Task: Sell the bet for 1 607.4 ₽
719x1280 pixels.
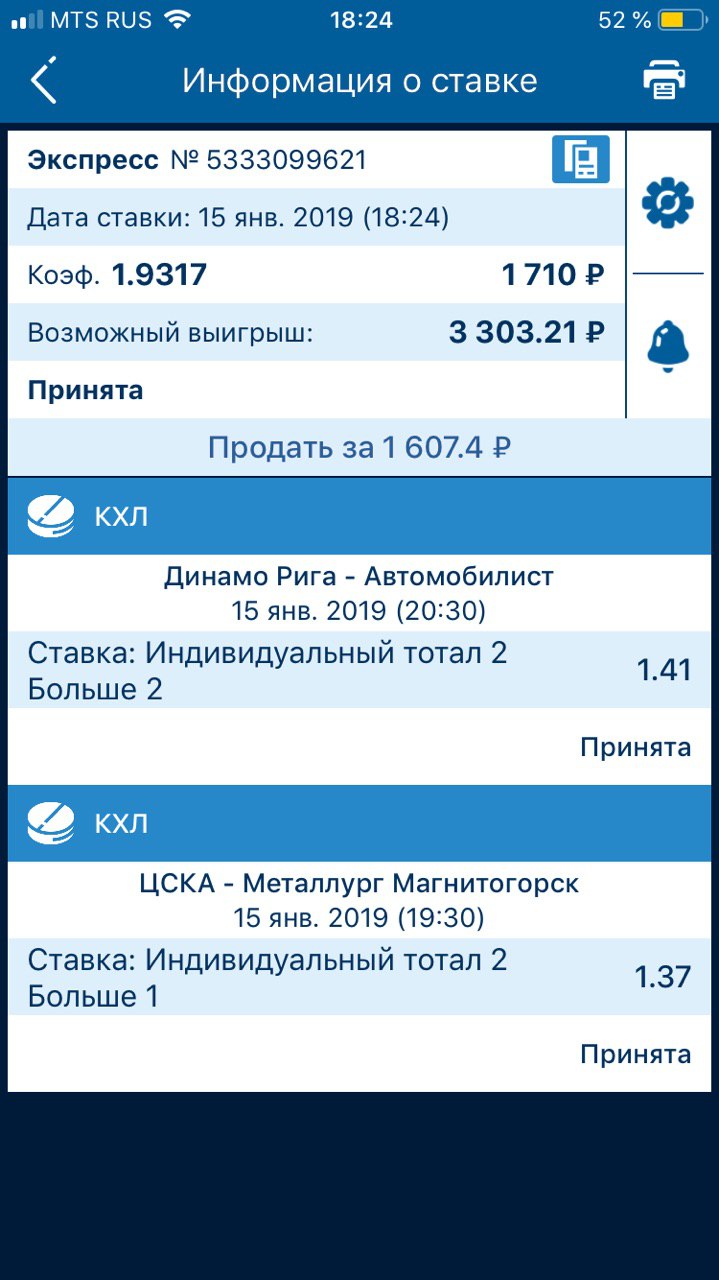Action: tap(359, 447)
